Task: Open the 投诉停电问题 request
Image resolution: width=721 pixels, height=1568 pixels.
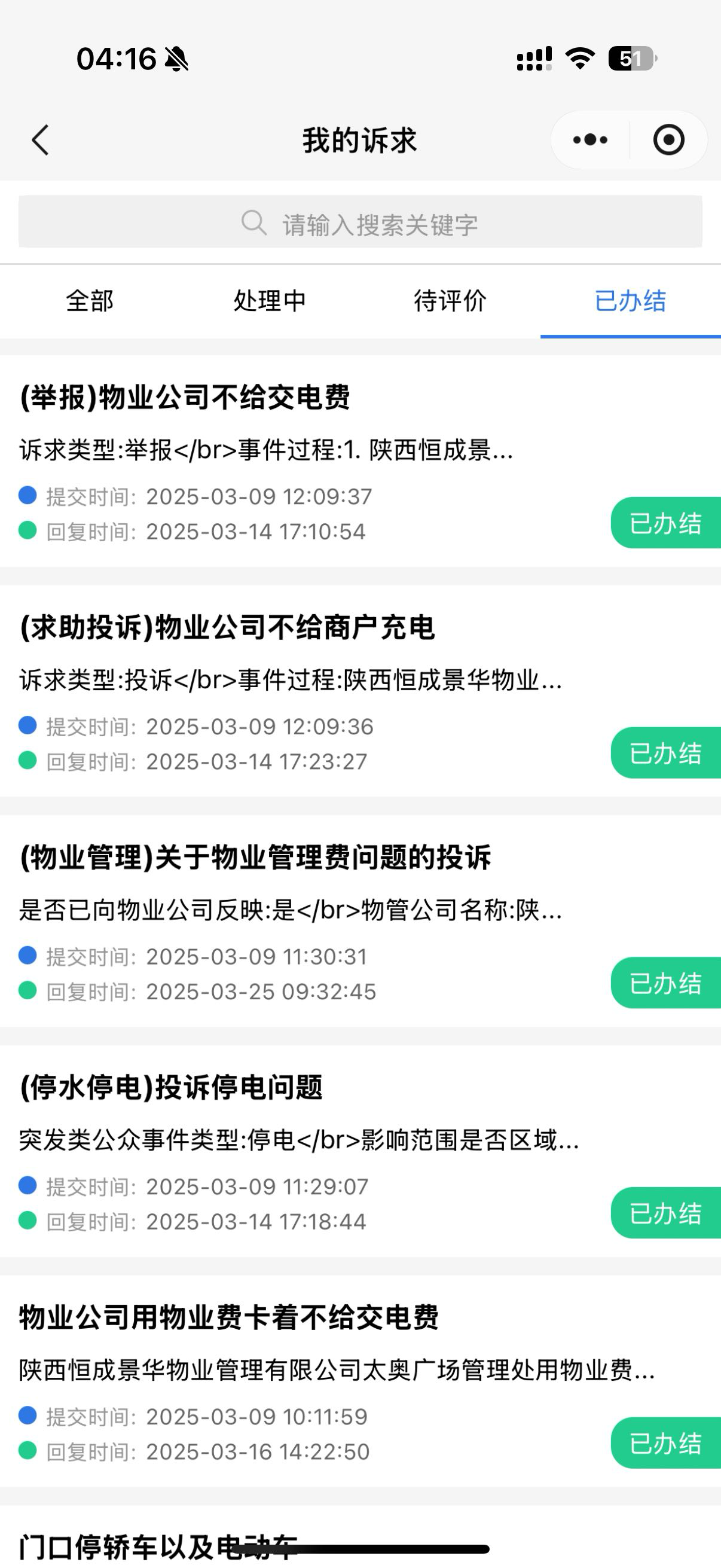Action: point(171,1088)
